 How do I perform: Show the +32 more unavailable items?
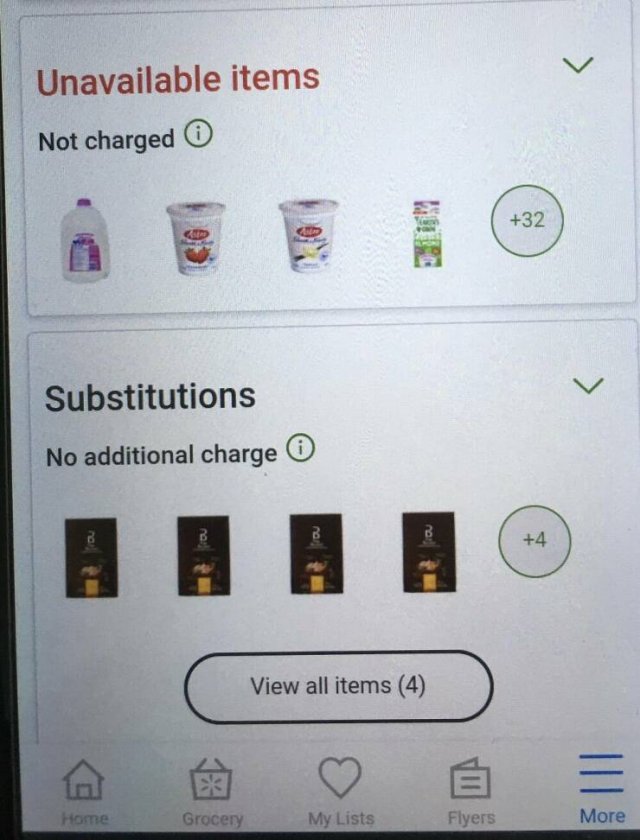(527, 221)
